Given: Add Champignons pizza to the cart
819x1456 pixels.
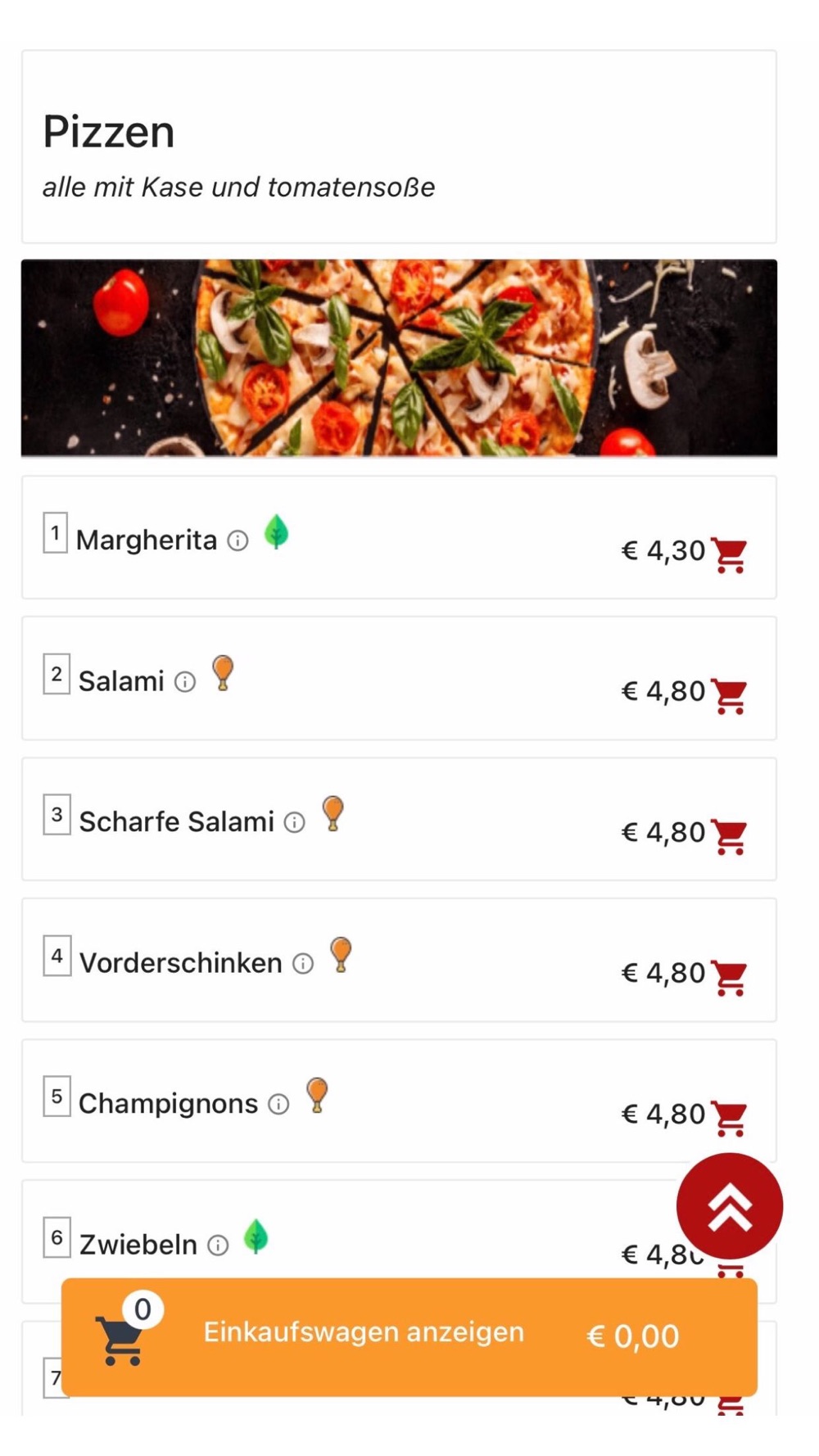Looking at the screenshot, I should pos(728,1119).
